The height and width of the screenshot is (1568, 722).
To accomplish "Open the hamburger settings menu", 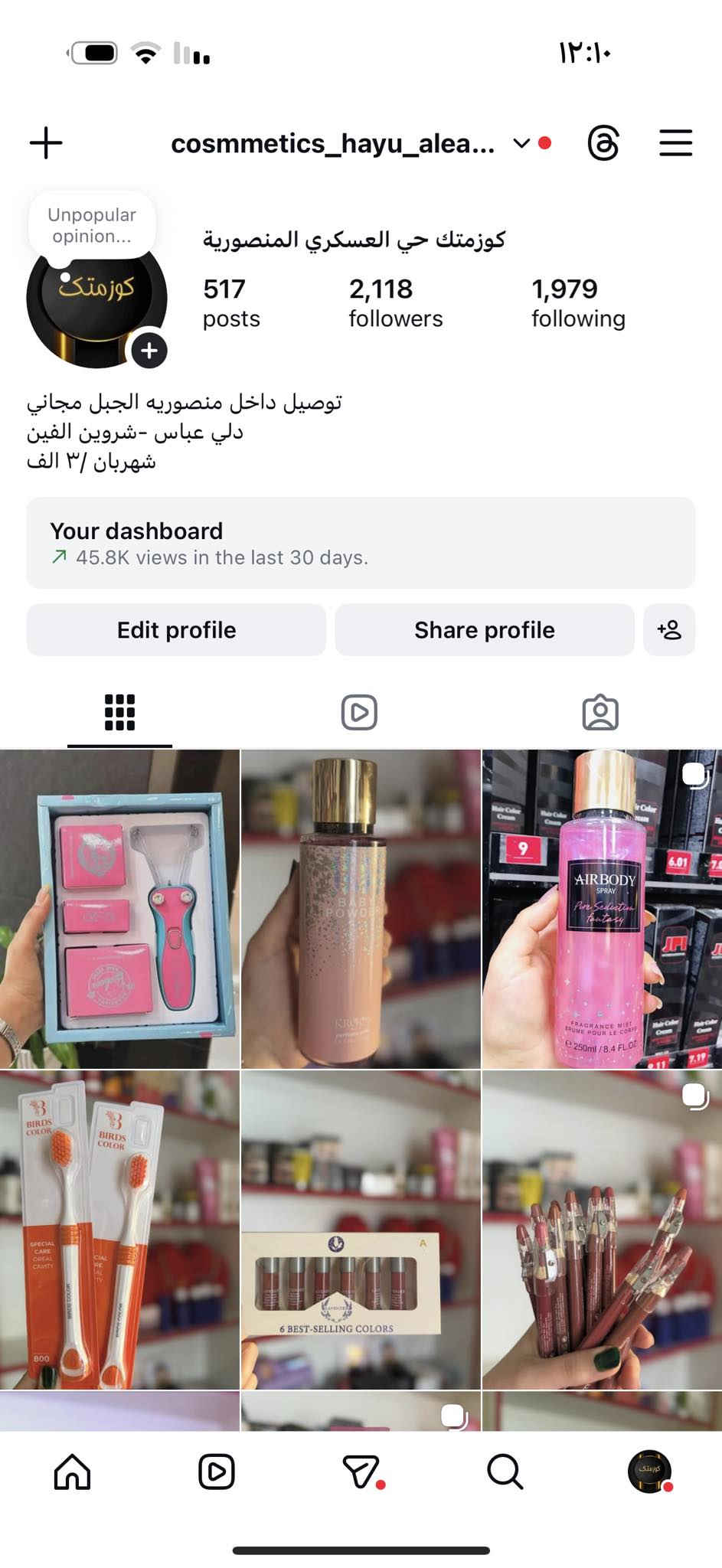I will point(675,143).
